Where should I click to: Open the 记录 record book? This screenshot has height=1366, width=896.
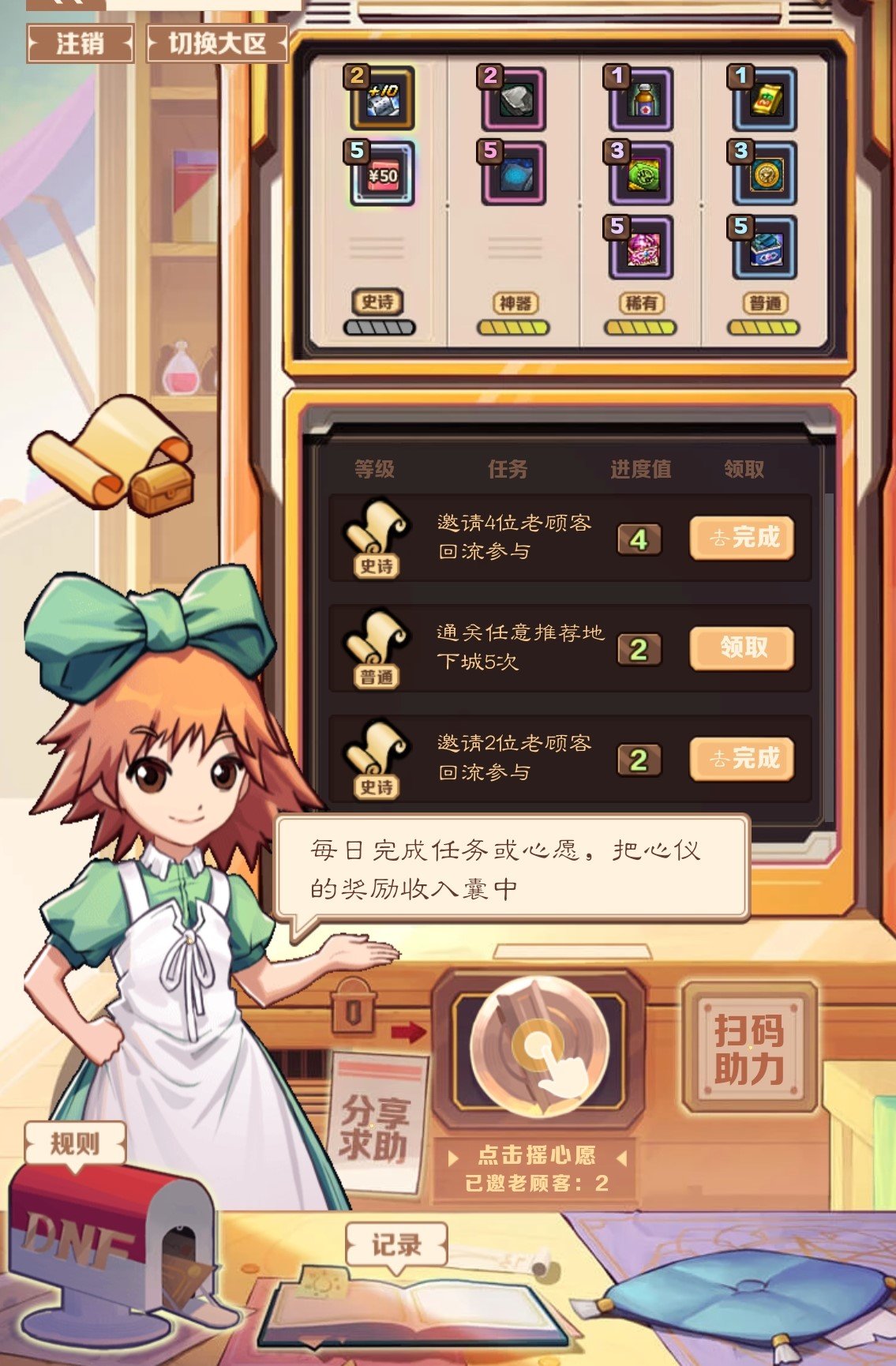tap(396, 1245)
